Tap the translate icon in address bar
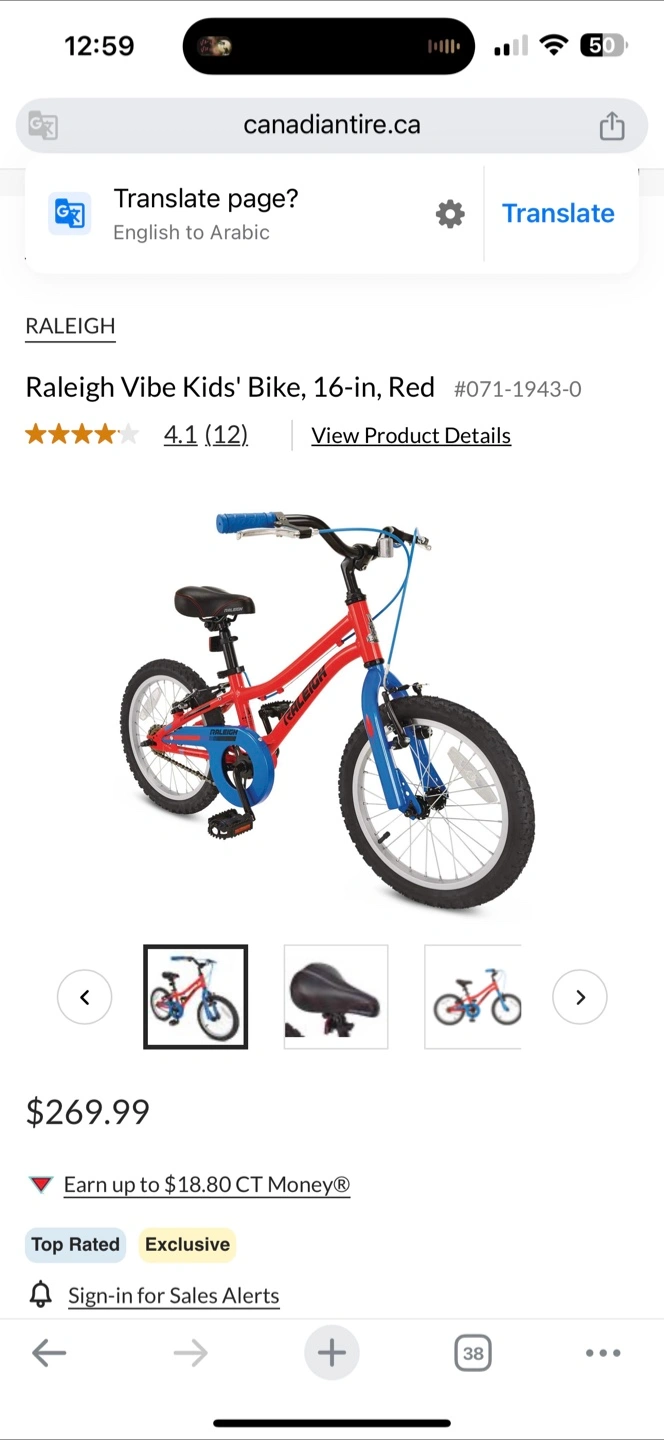Screen dimensions: 664x1440 (x=43, y=126)
